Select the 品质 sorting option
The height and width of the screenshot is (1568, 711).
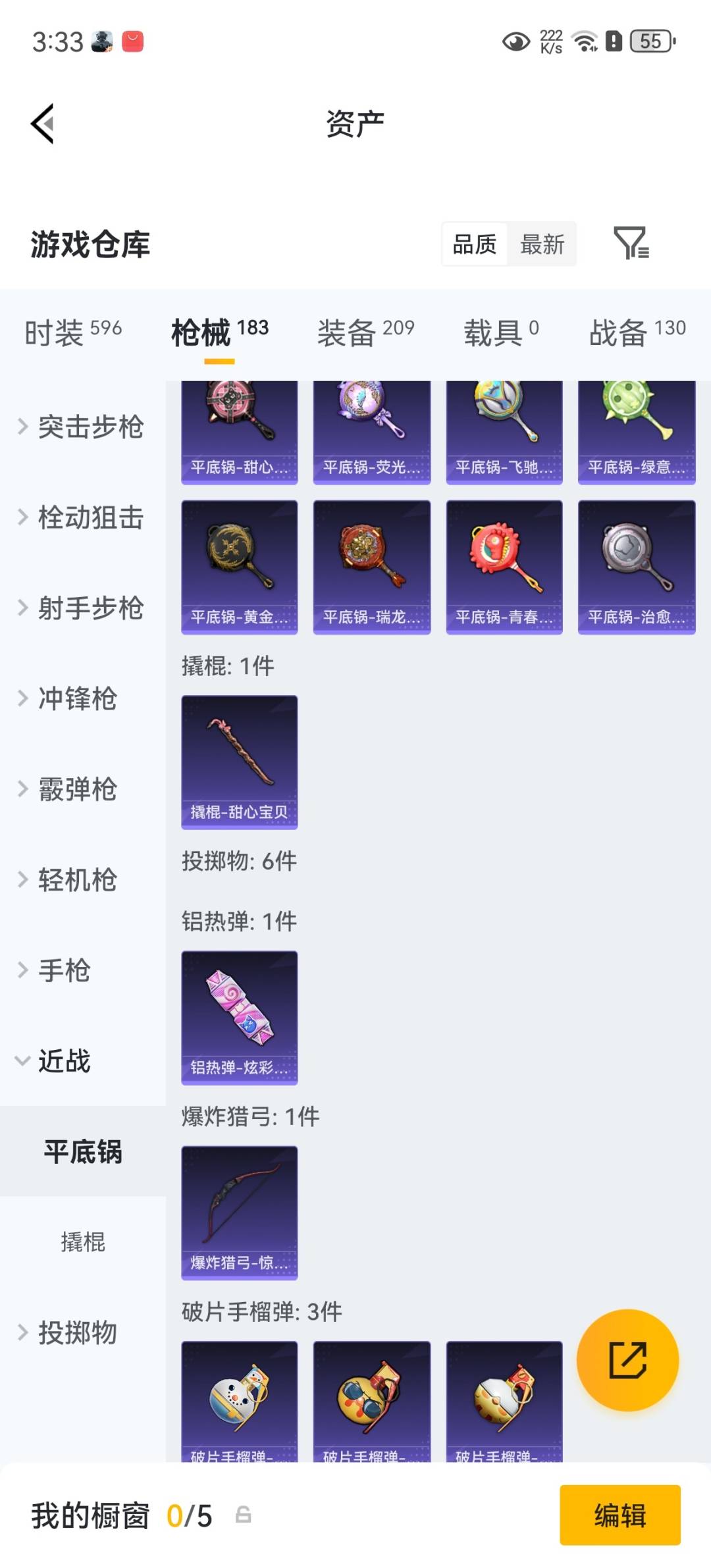475,244
